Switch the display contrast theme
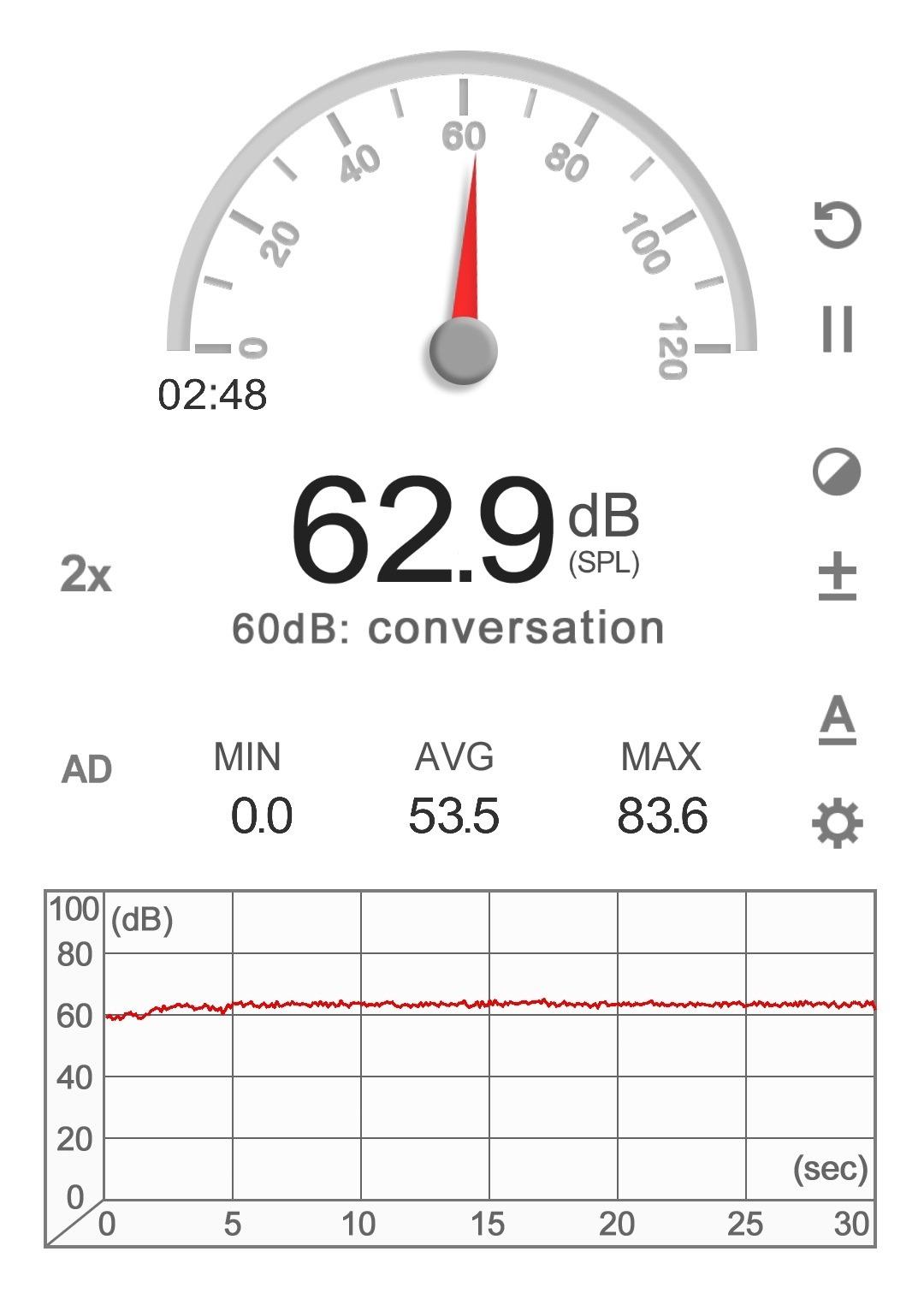Screen dimensions: 924x1299 [836, 472]
